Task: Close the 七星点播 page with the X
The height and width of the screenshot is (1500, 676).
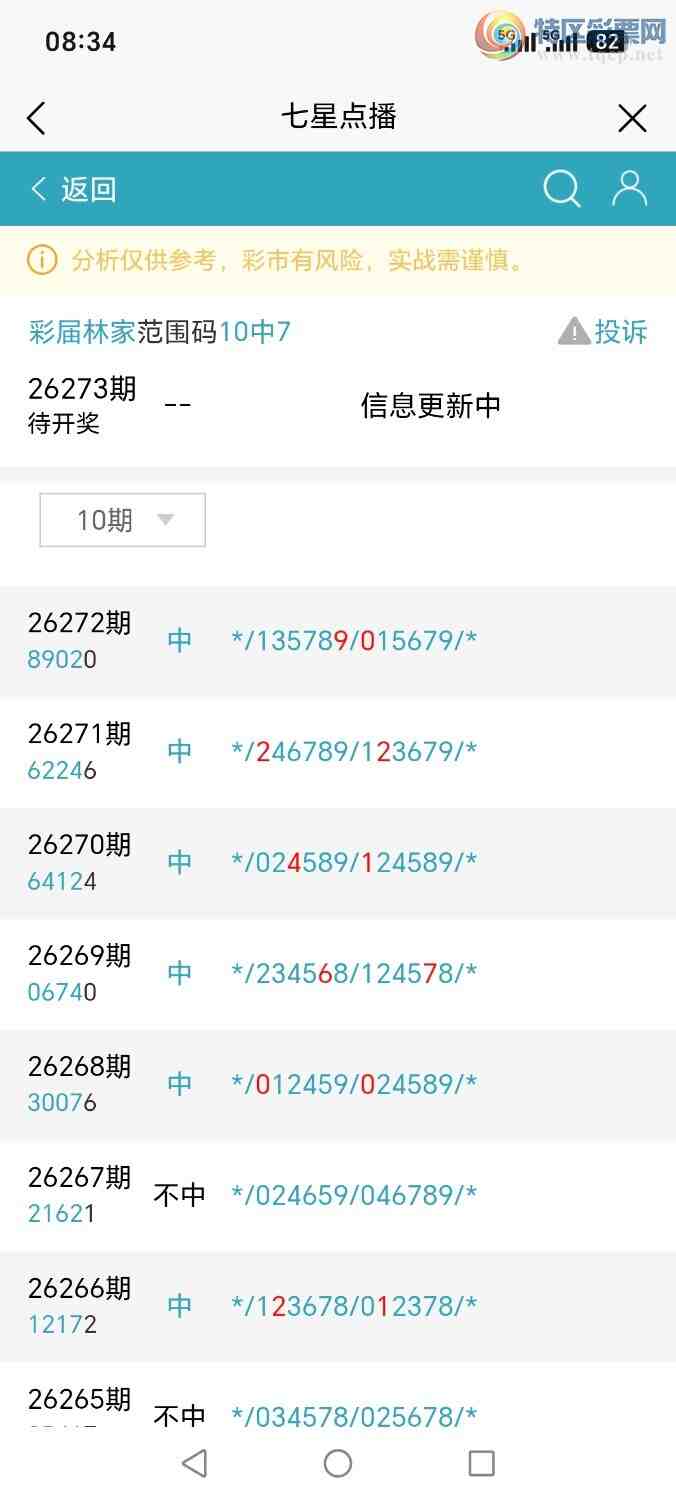Action: tap(632, 119)
